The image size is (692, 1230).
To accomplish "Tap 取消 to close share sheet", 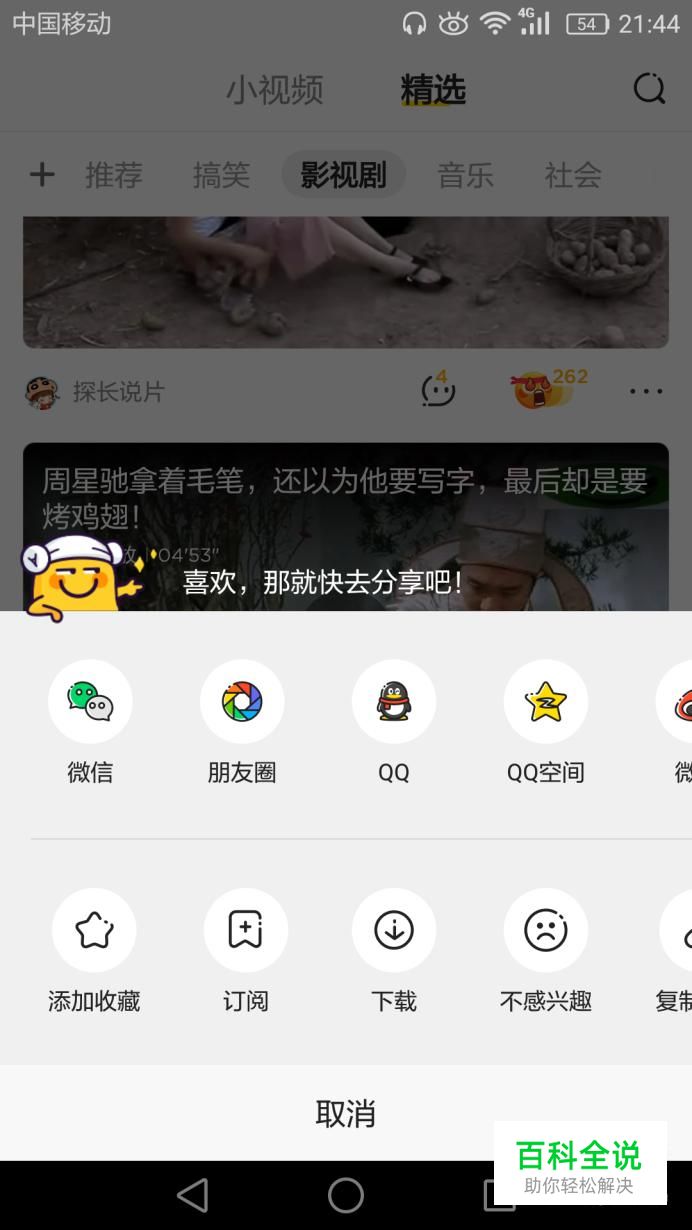I will click(x=346, y=1113).
